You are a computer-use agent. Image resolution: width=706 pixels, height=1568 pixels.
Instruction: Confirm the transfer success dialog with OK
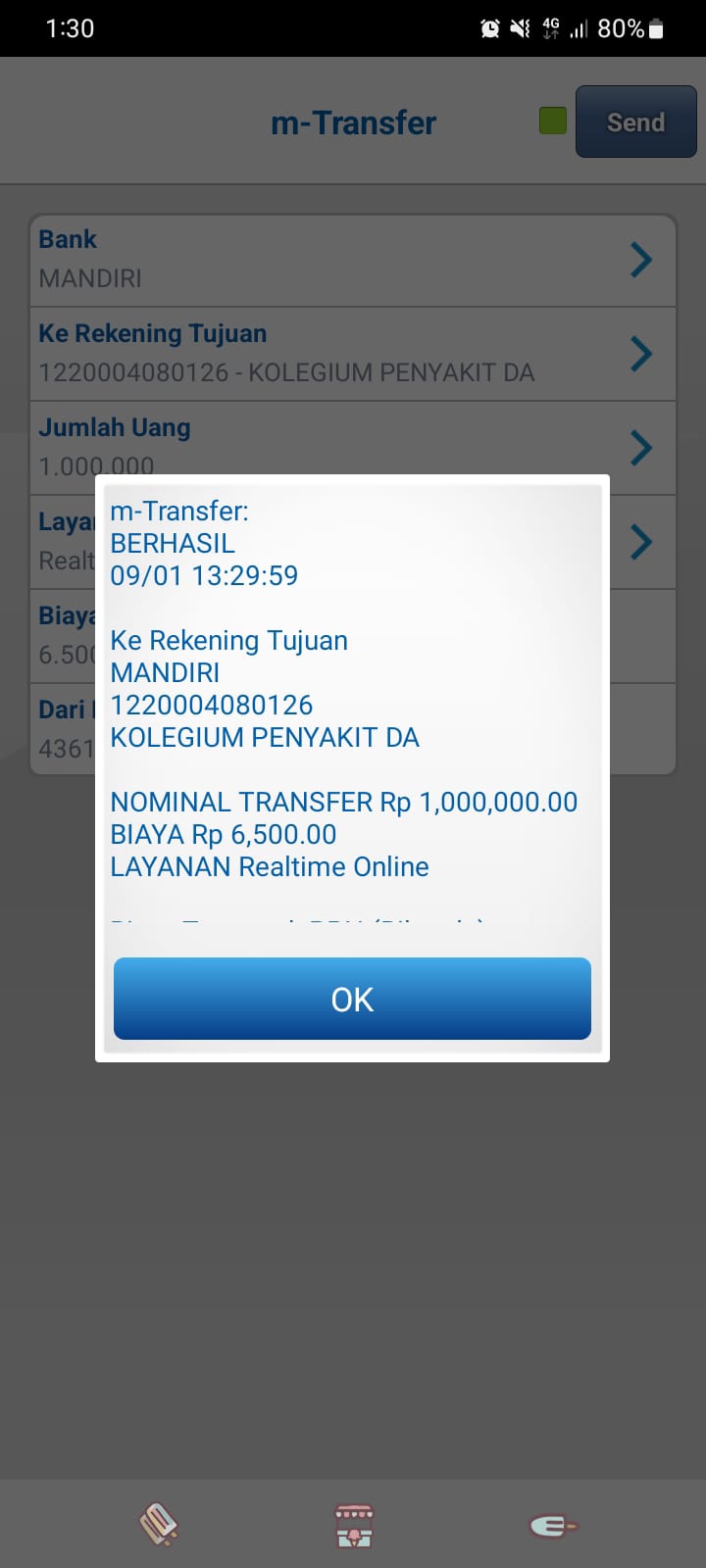pos(352,999)
